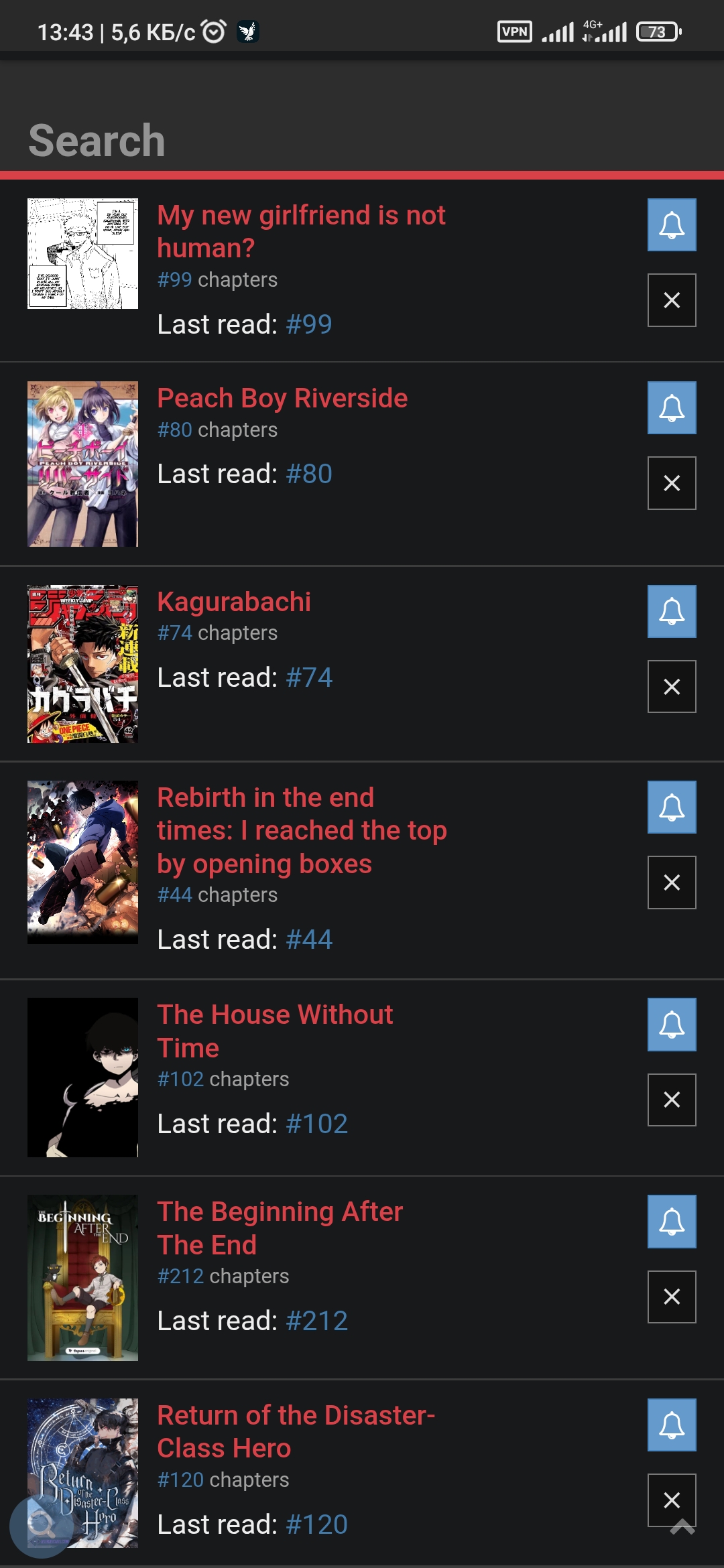
Task: Remove My new girlfriend is not human? from list
Action: point(672,300)
